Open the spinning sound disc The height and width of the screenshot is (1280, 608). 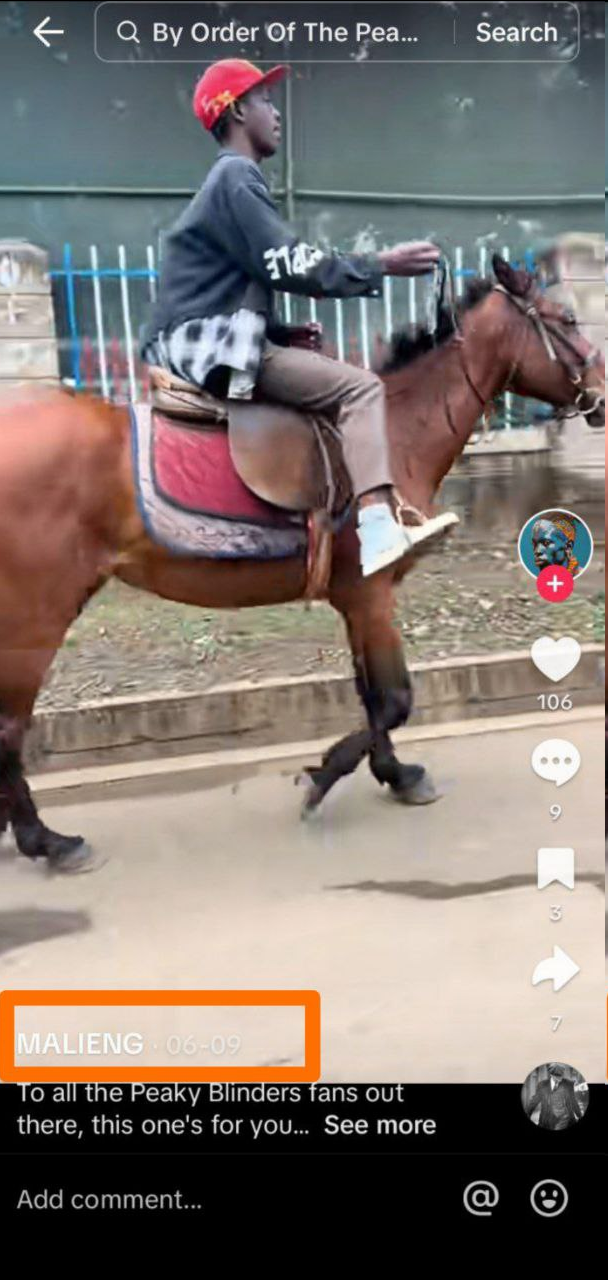[555, 1096]
